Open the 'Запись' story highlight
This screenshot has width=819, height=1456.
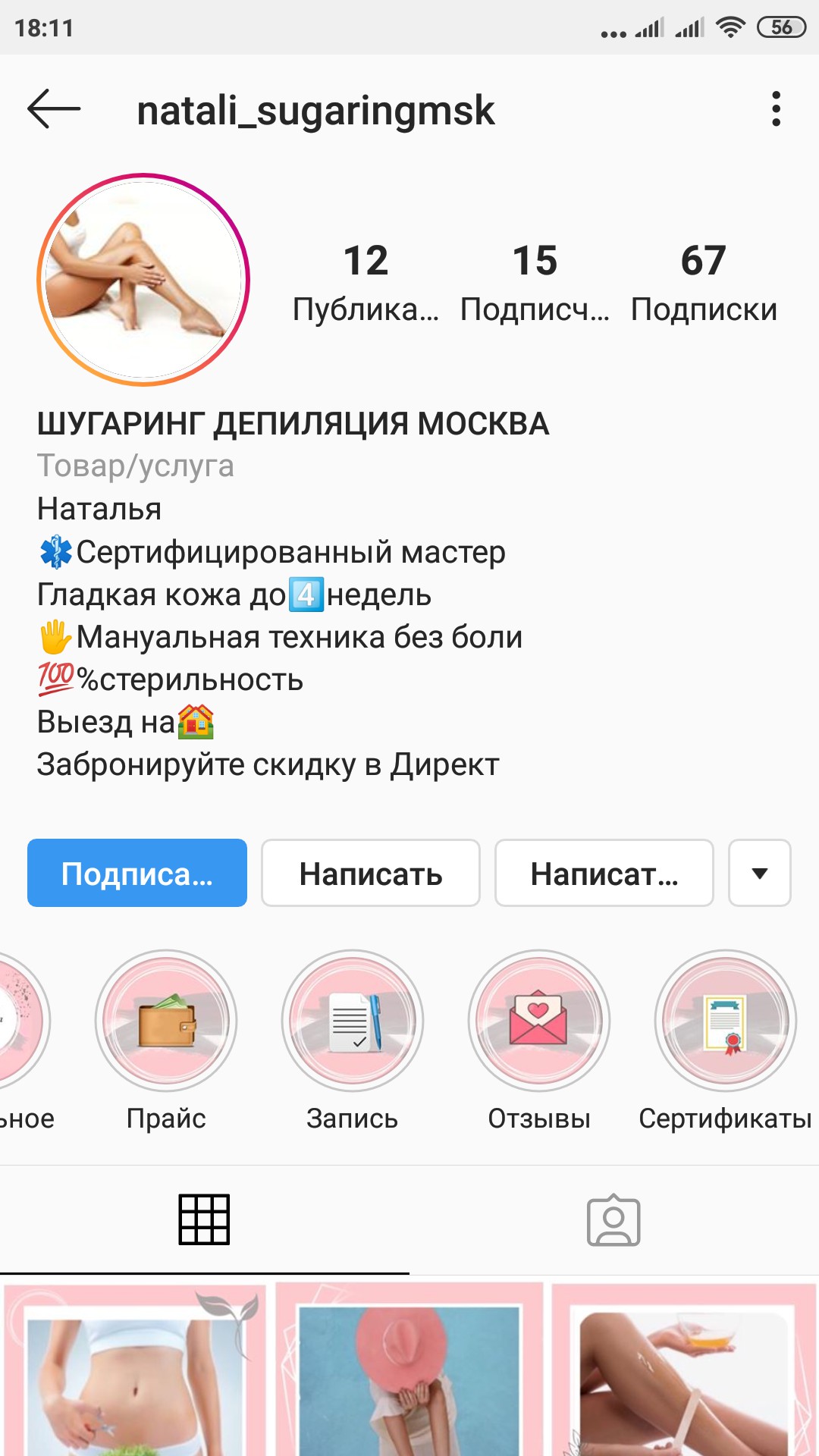(353, 1021)
